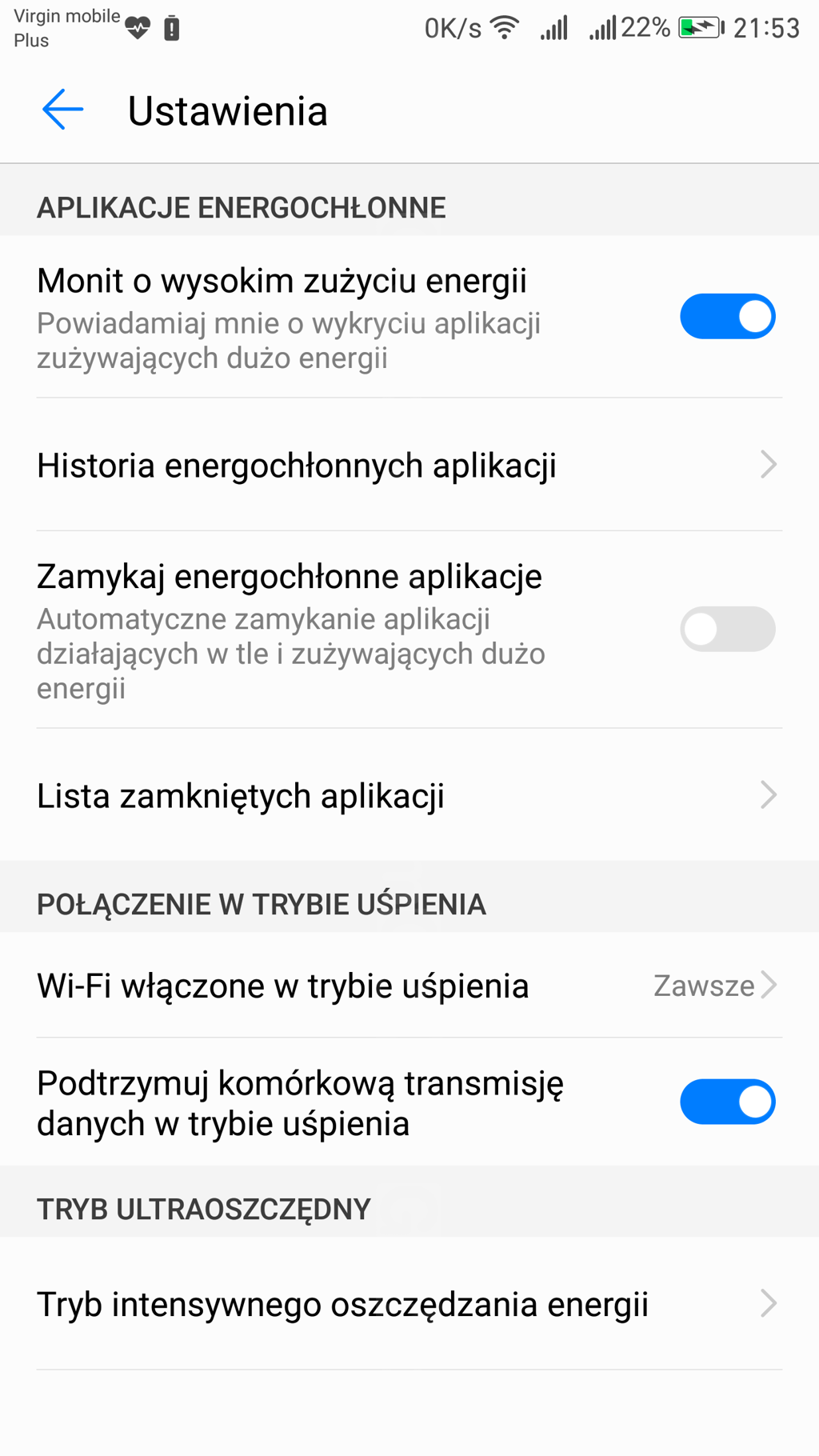Enable Zamykaj energochłonne aplikacje switch

[726, 629]
